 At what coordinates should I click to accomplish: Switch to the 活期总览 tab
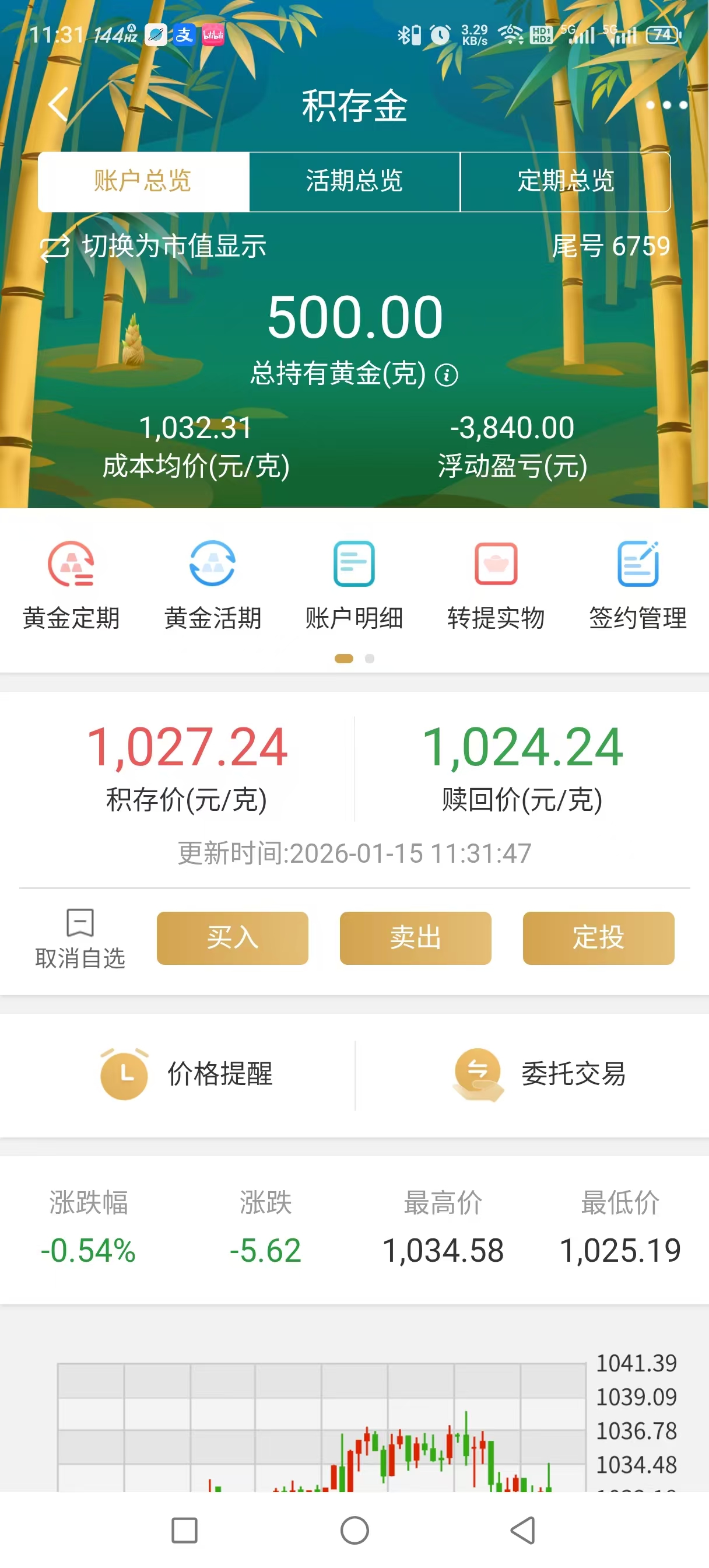click(354, 181)
